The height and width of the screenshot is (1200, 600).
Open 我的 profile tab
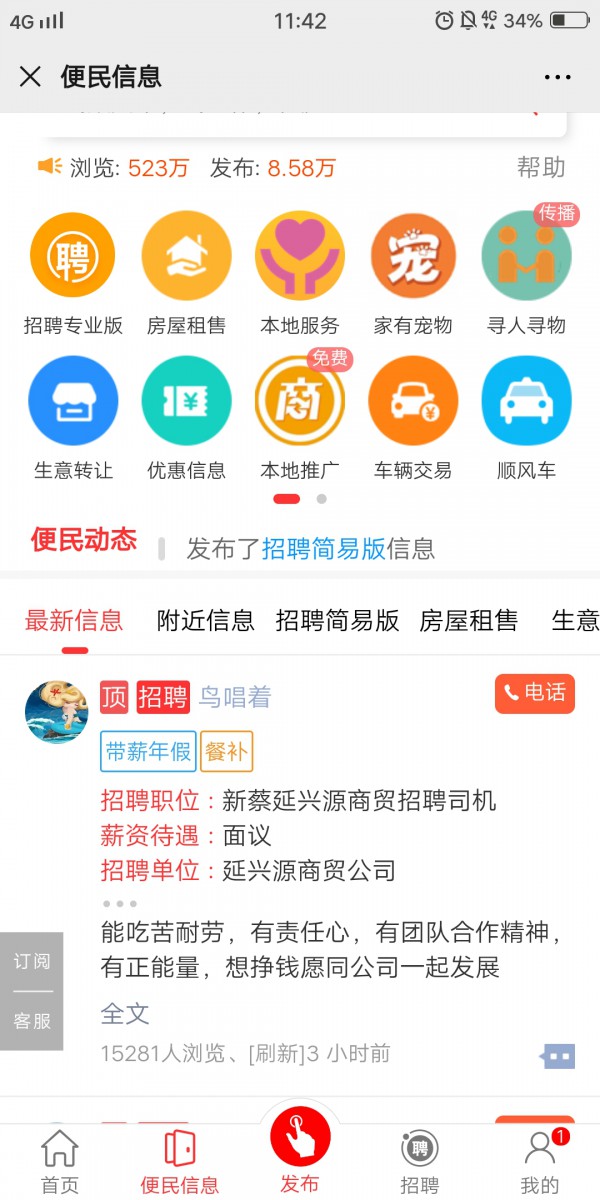pyautogui.click(x=540, y=1162)
